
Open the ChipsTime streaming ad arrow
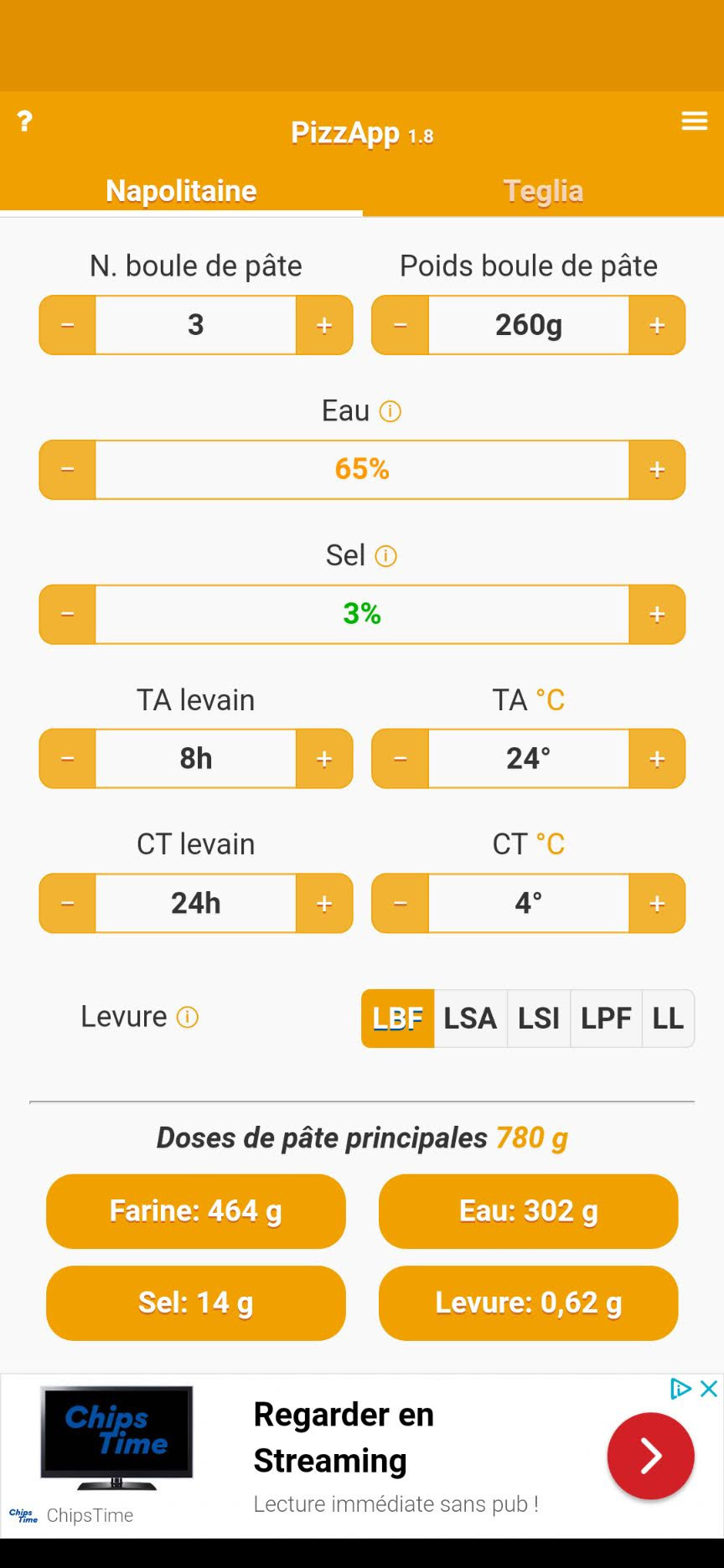tap(650, 1456)
